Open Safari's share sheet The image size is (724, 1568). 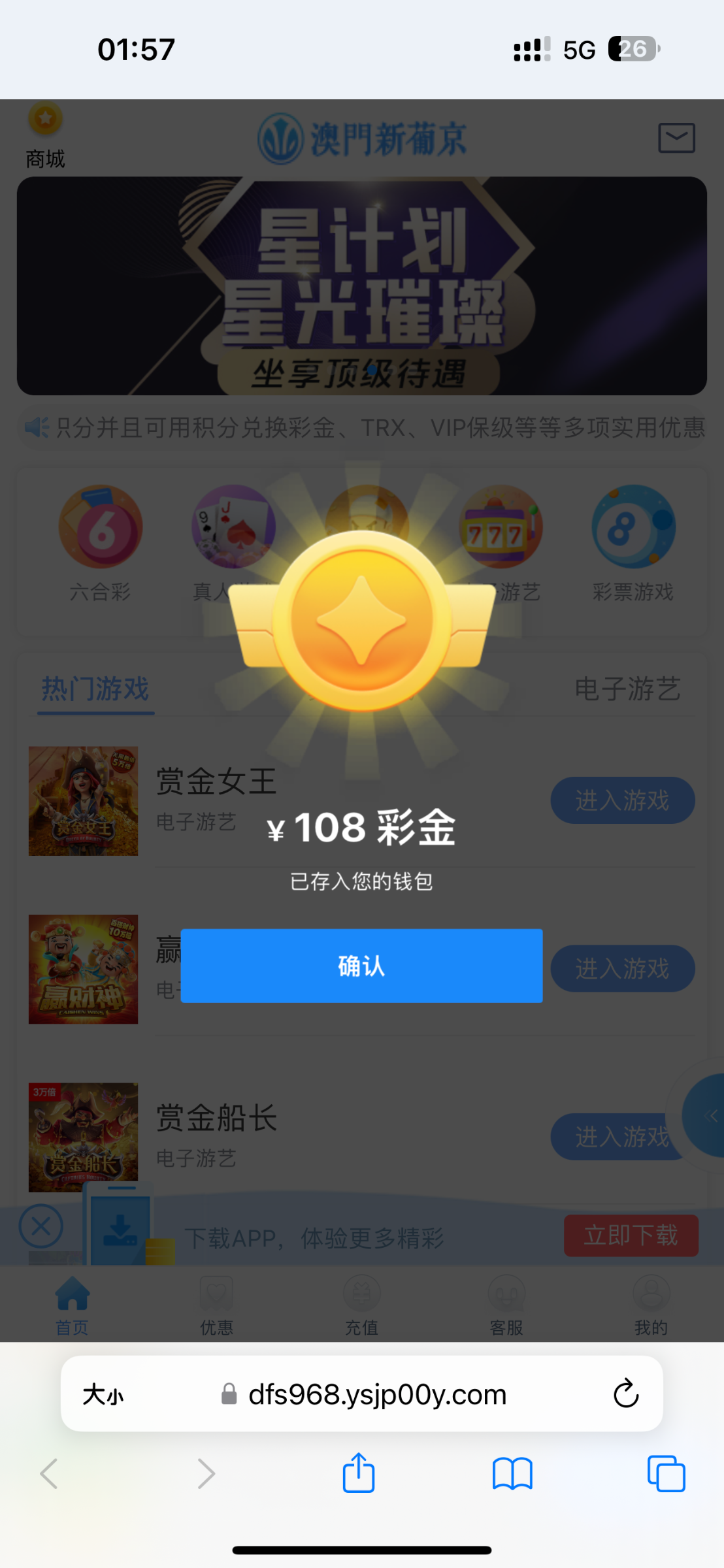(359, 1473)
